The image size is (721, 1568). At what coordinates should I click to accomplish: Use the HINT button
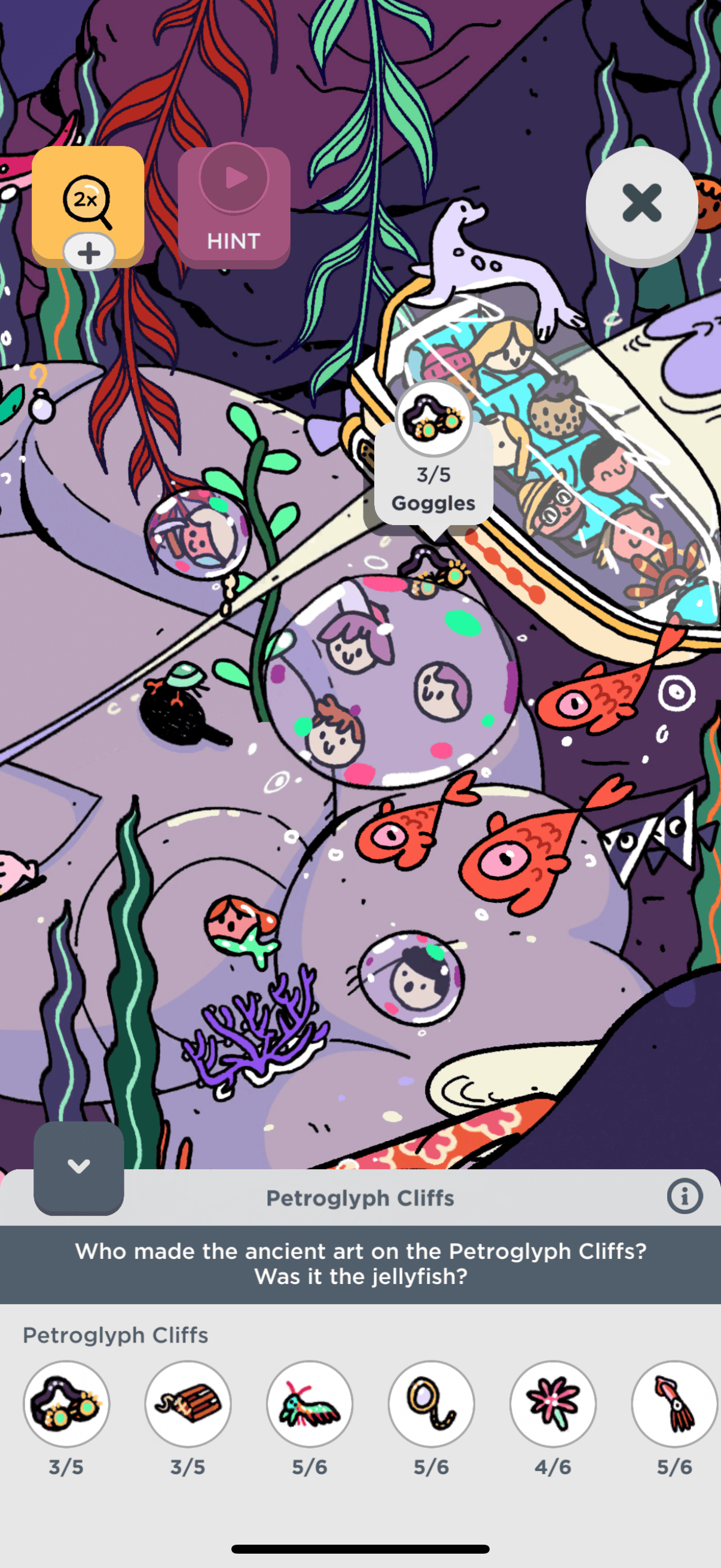point(234,207)
